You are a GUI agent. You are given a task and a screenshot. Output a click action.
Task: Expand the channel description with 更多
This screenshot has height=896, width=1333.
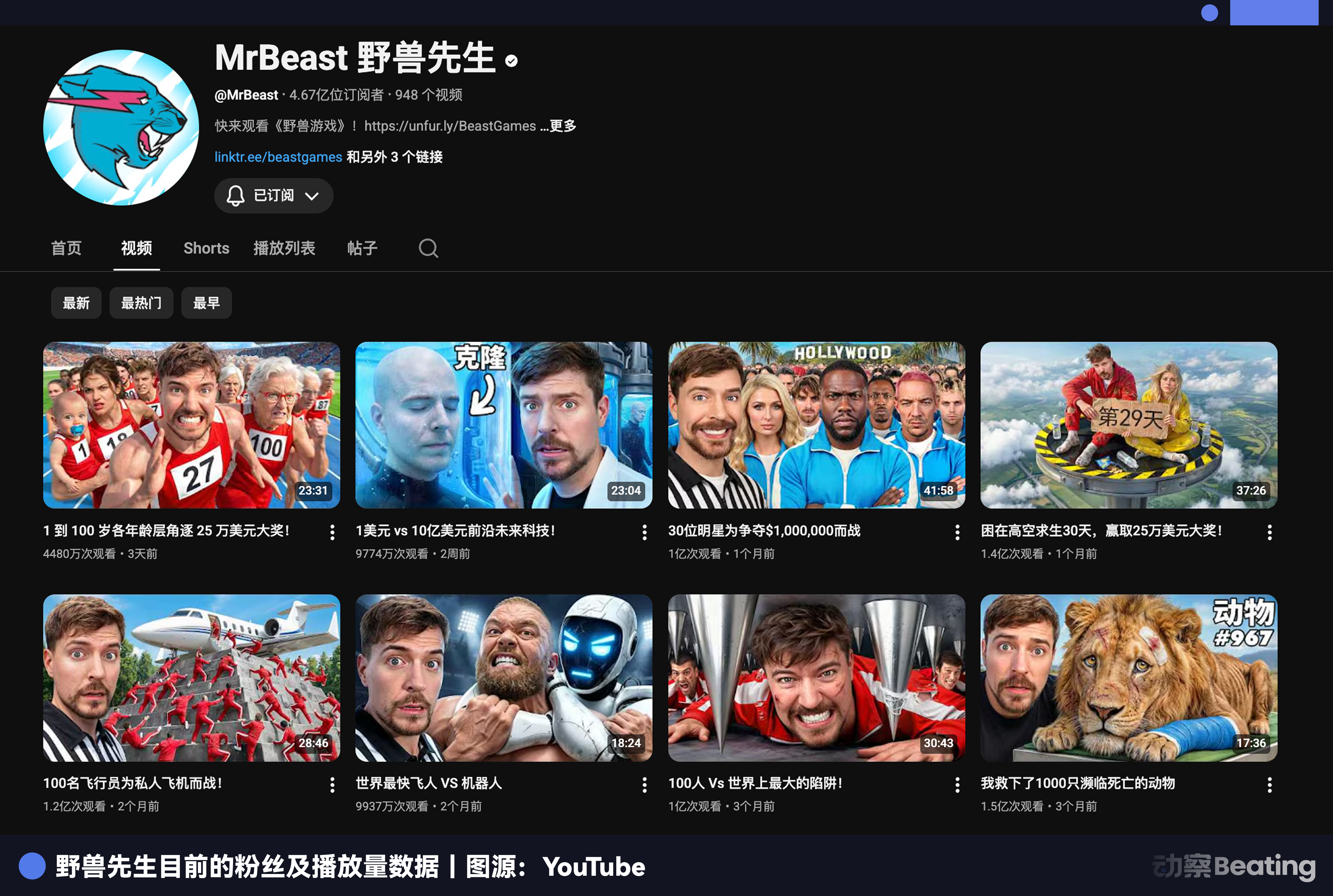(562, 126)
